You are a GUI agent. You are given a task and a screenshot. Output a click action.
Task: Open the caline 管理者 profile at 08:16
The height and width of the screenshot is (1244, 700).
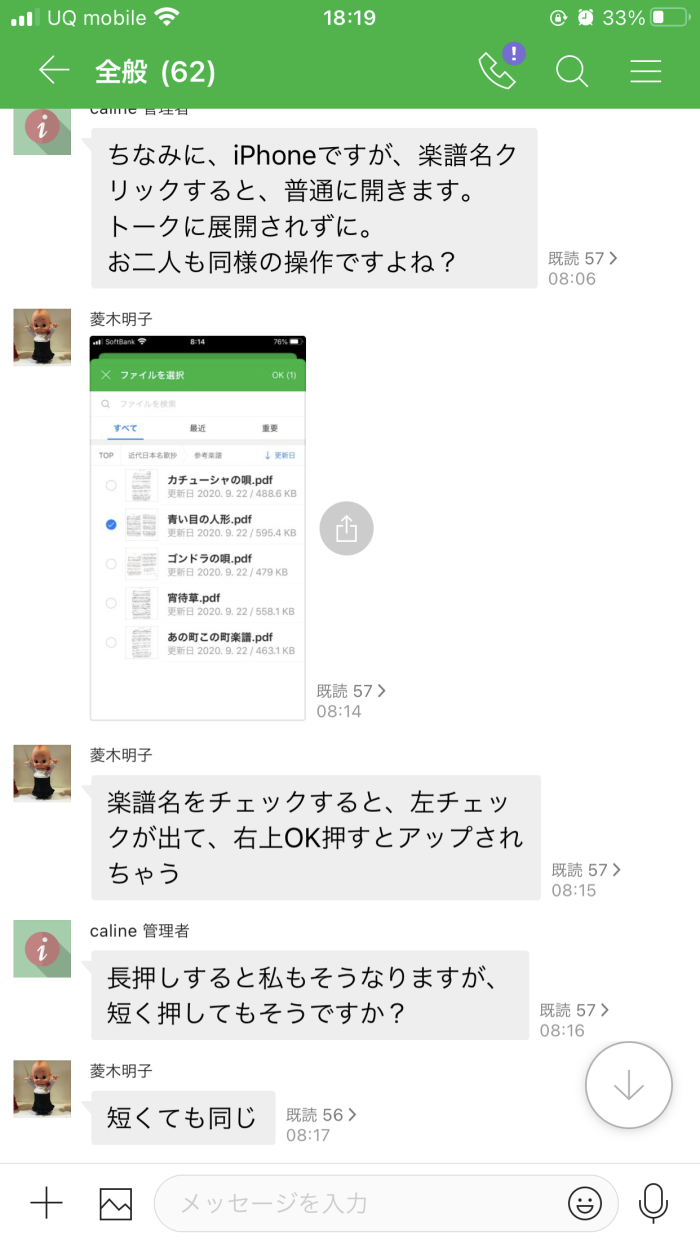click(42, 948)
